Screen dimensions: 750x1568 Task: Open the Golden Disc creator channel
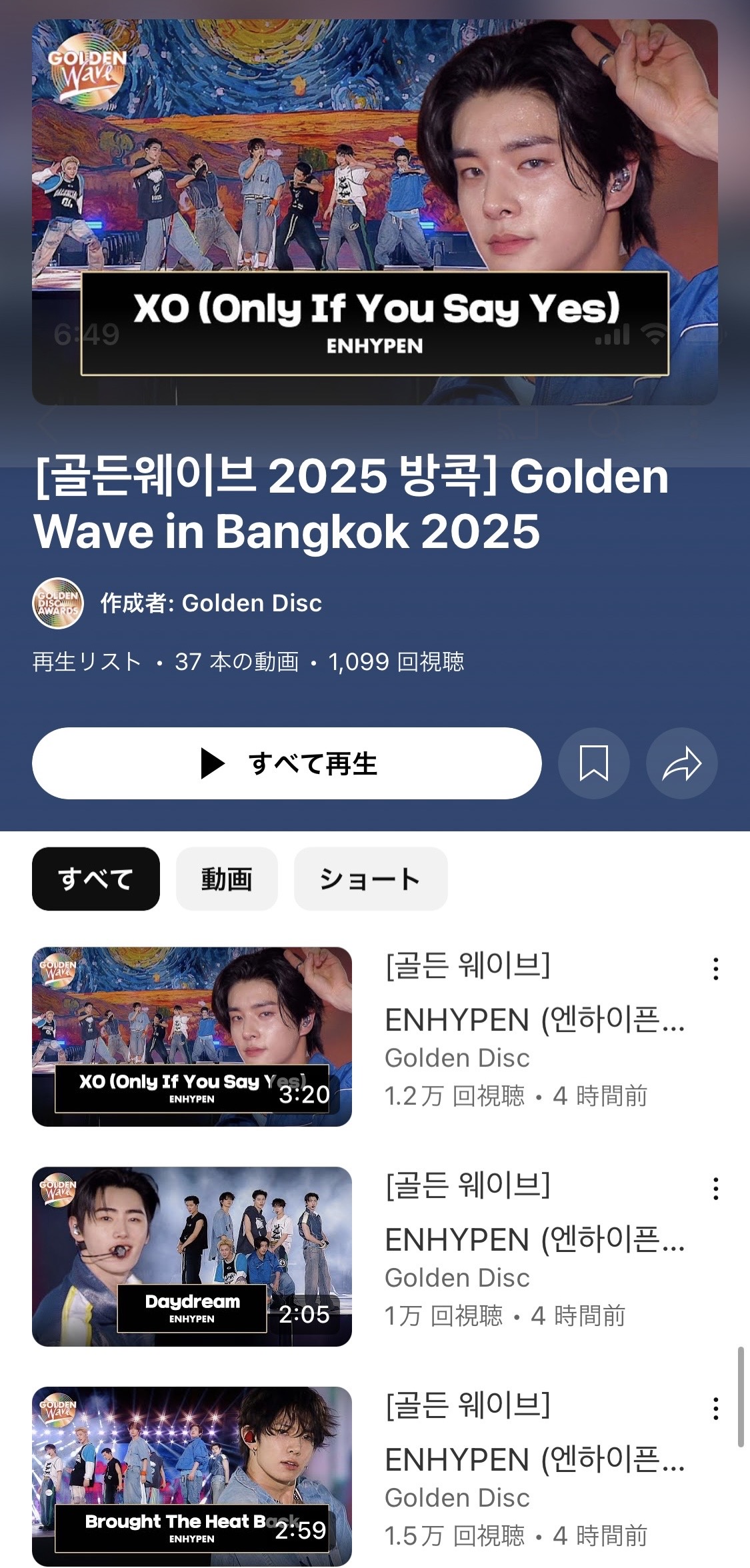[211, 603]
